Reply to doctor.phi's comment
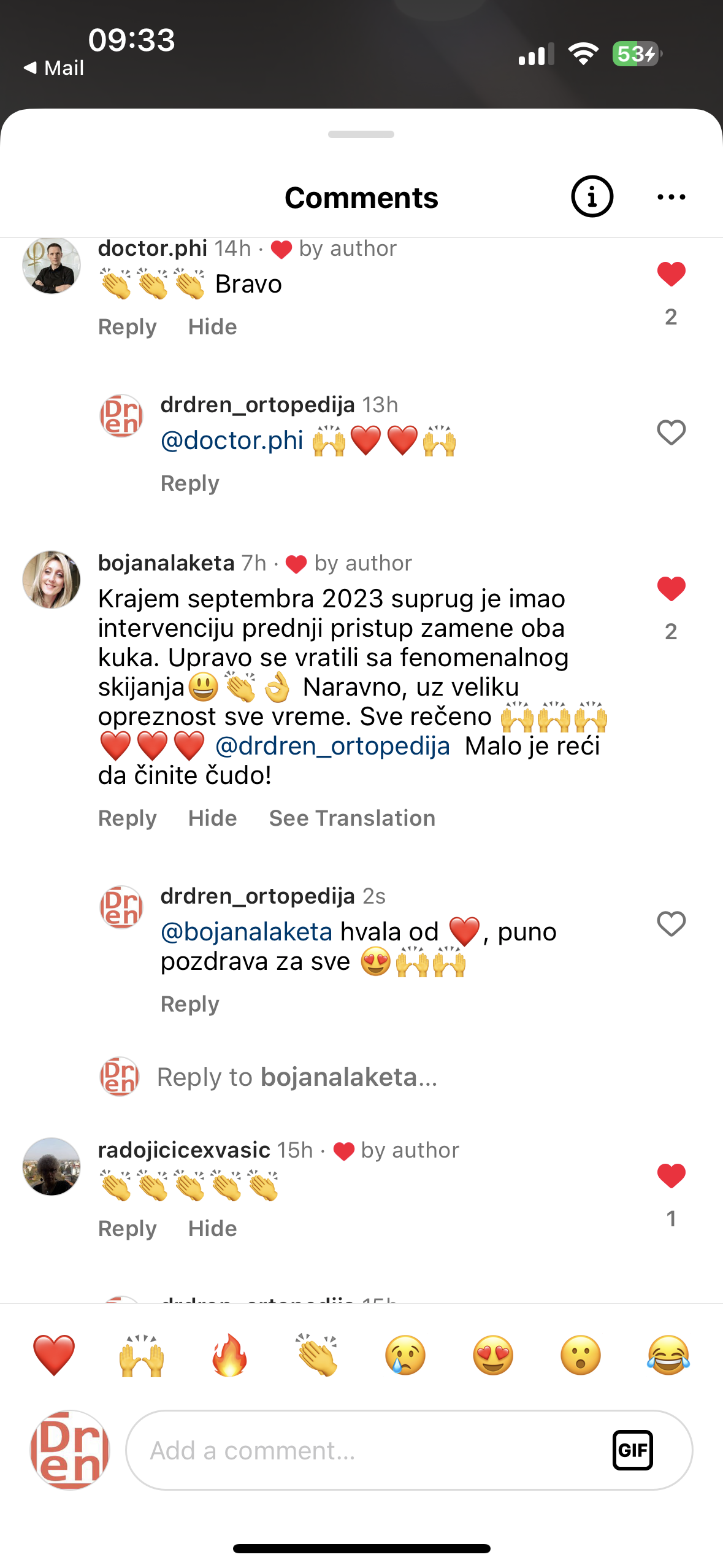The height and width of the screenshot is (1568, 723). pos(128,327)
